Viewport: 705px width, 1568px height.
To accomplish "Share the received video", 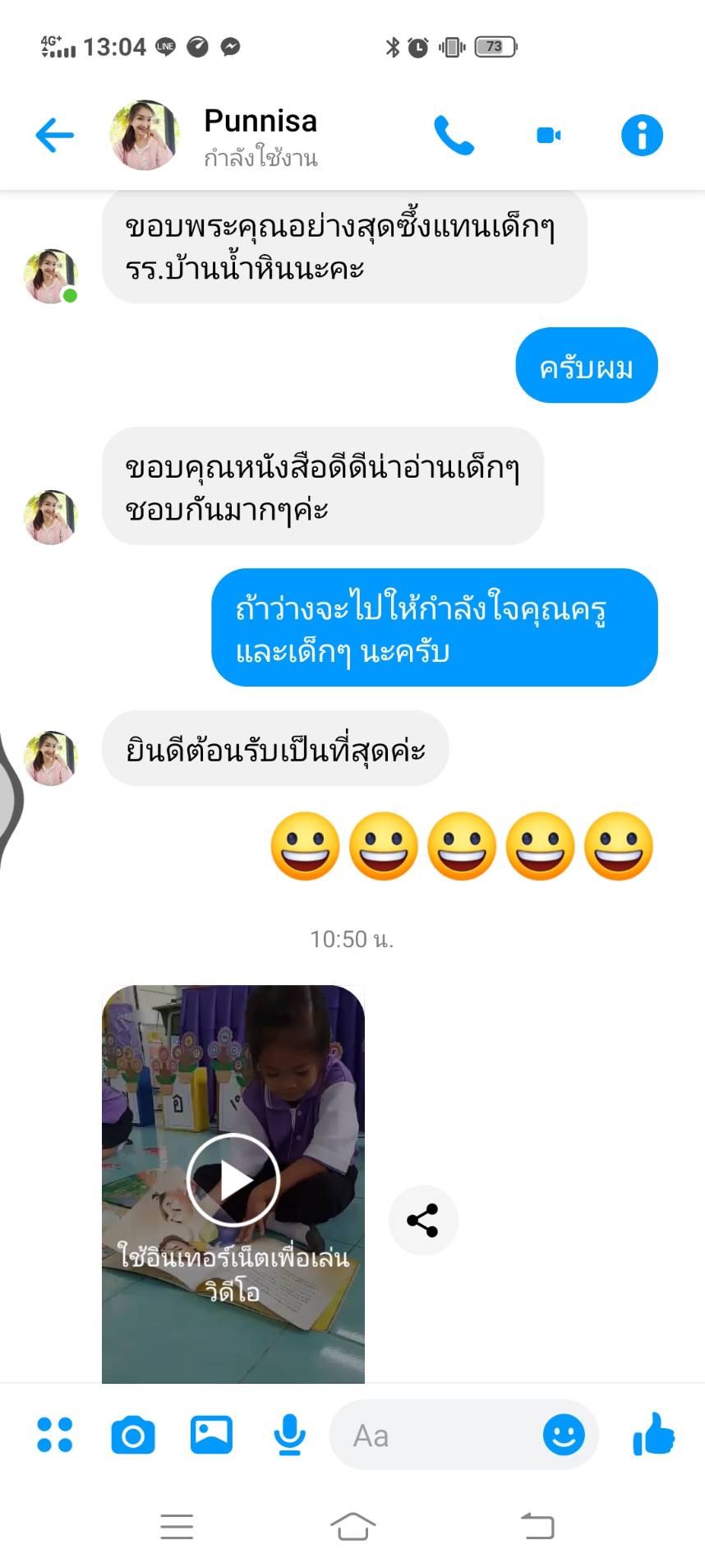I will pyautogui.click(x=422, y=1220).
